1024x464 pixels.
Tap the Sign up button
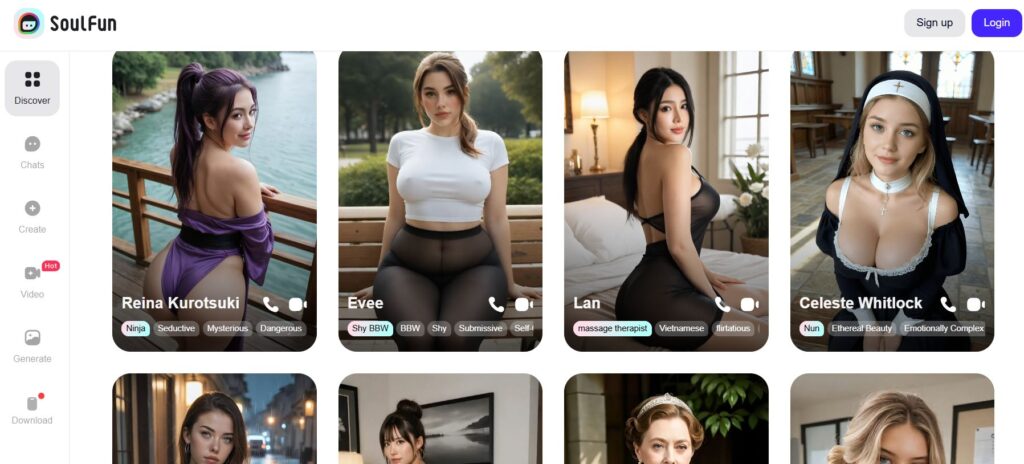[x=934, y=23]
